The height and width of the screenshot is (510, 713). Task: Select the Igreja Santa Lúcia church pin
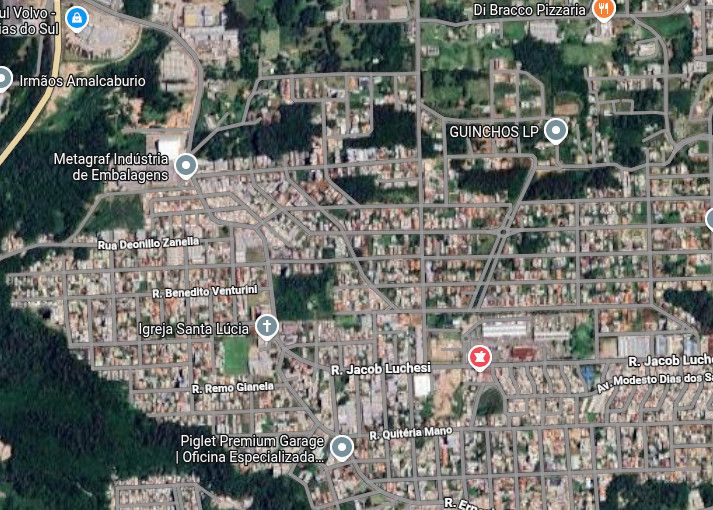tap(266, 326)
